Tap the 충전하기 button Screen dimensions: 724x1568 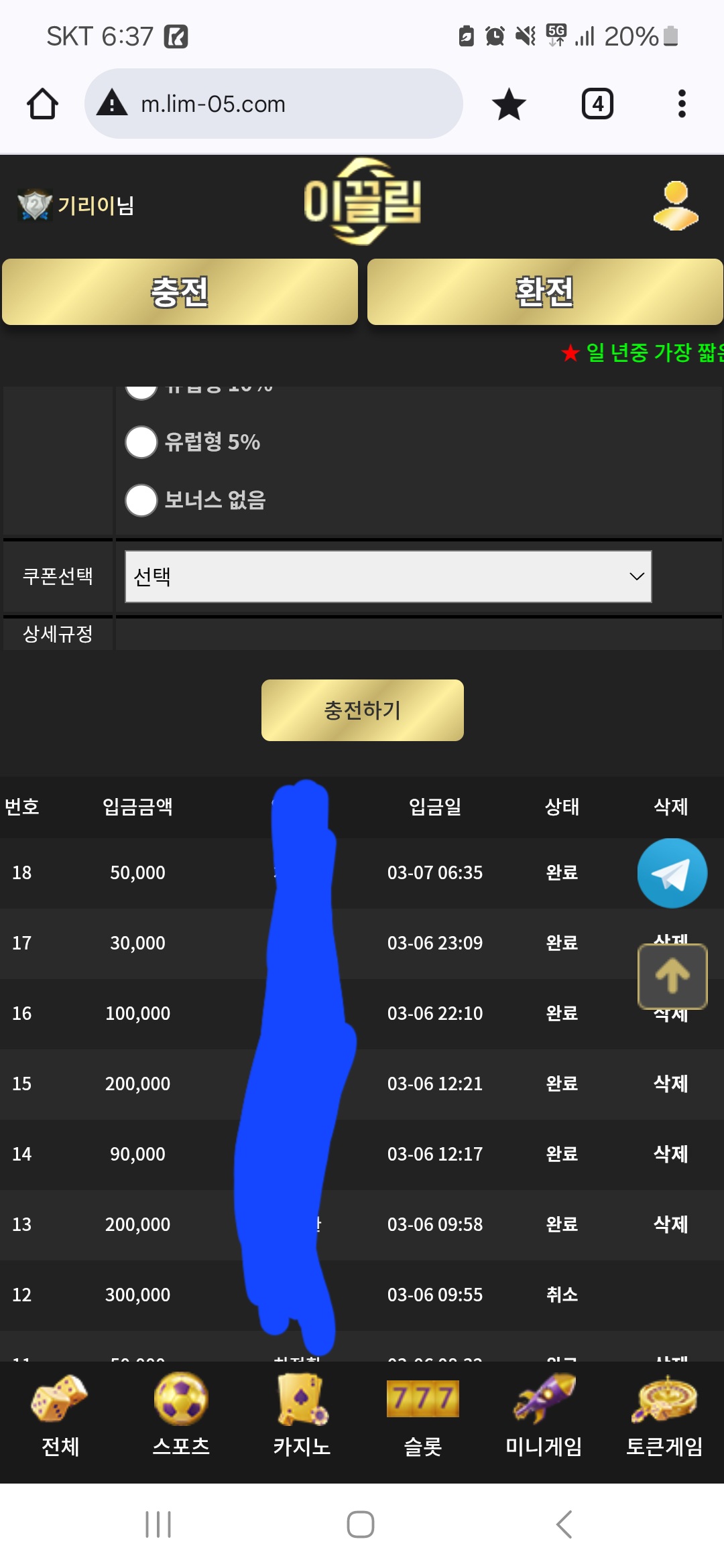coord(362,710)
